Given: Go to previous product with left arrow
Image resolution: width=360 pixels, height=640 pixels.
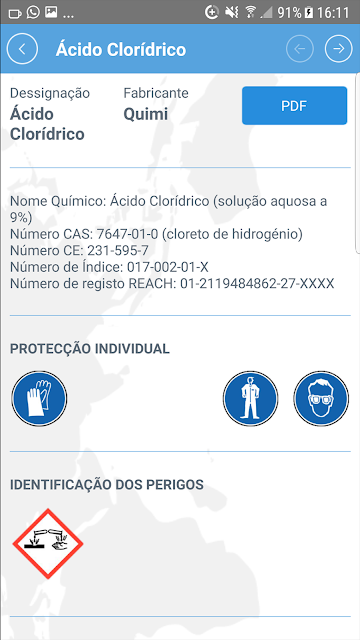Looking at the screenshot, I should (300, 49).
